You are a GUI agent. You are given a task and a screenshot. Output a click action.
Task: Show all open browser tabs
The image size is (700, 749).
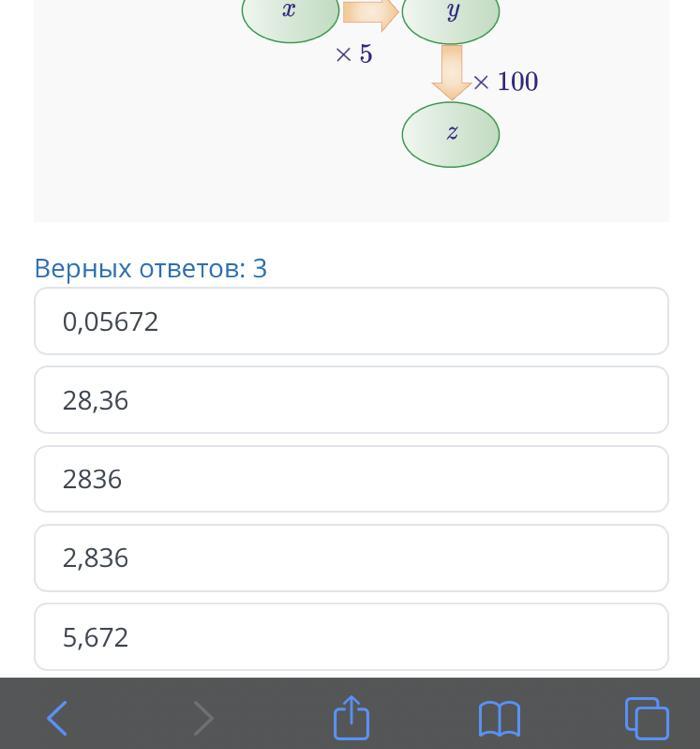[646, 717]
